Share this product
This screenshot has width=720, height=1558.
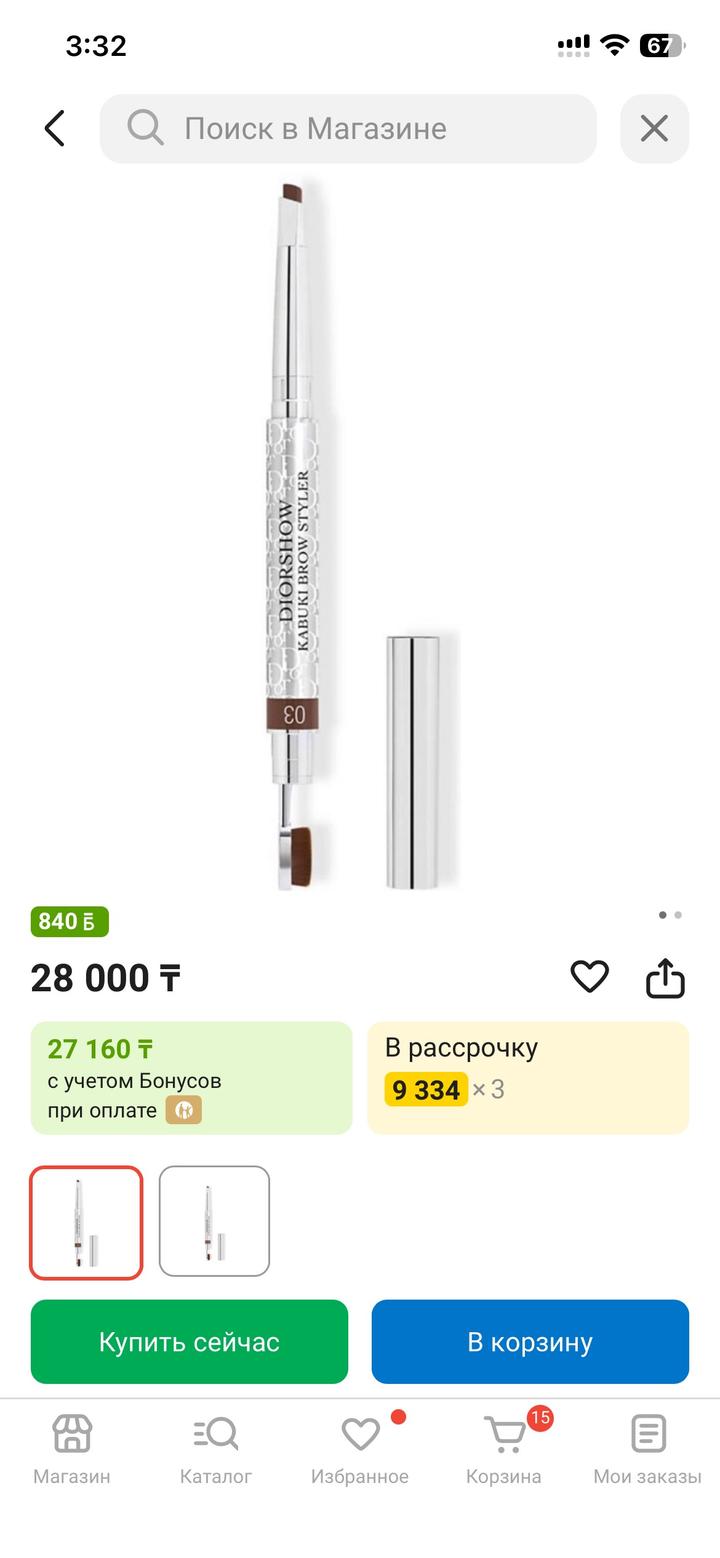pyautogui.click(x=665, y=978)
